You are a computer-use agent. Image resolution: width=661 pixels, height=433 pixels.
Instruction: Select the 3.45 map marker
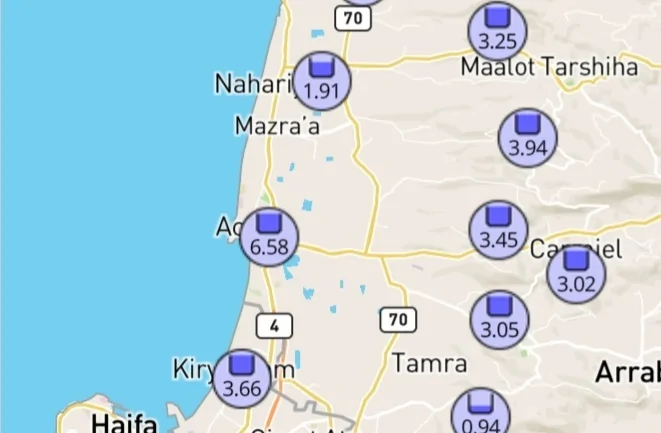tap(498, 229)
